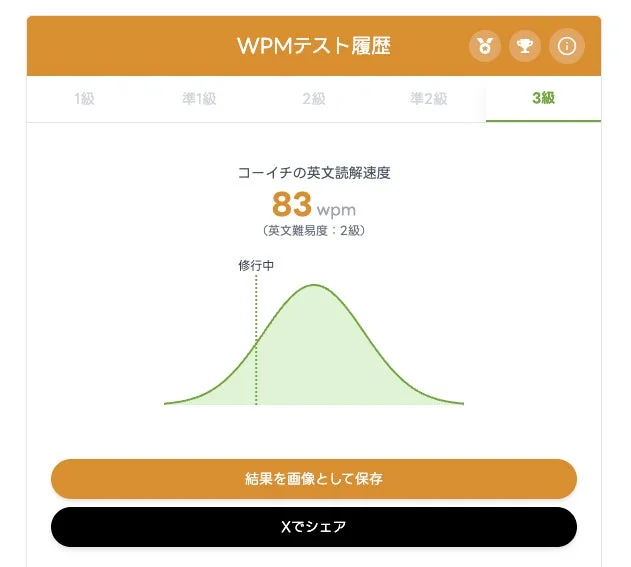This screenshot has width=631, height=567.
Task: Open the medal icon in the header
Action: tap(485, 46)
